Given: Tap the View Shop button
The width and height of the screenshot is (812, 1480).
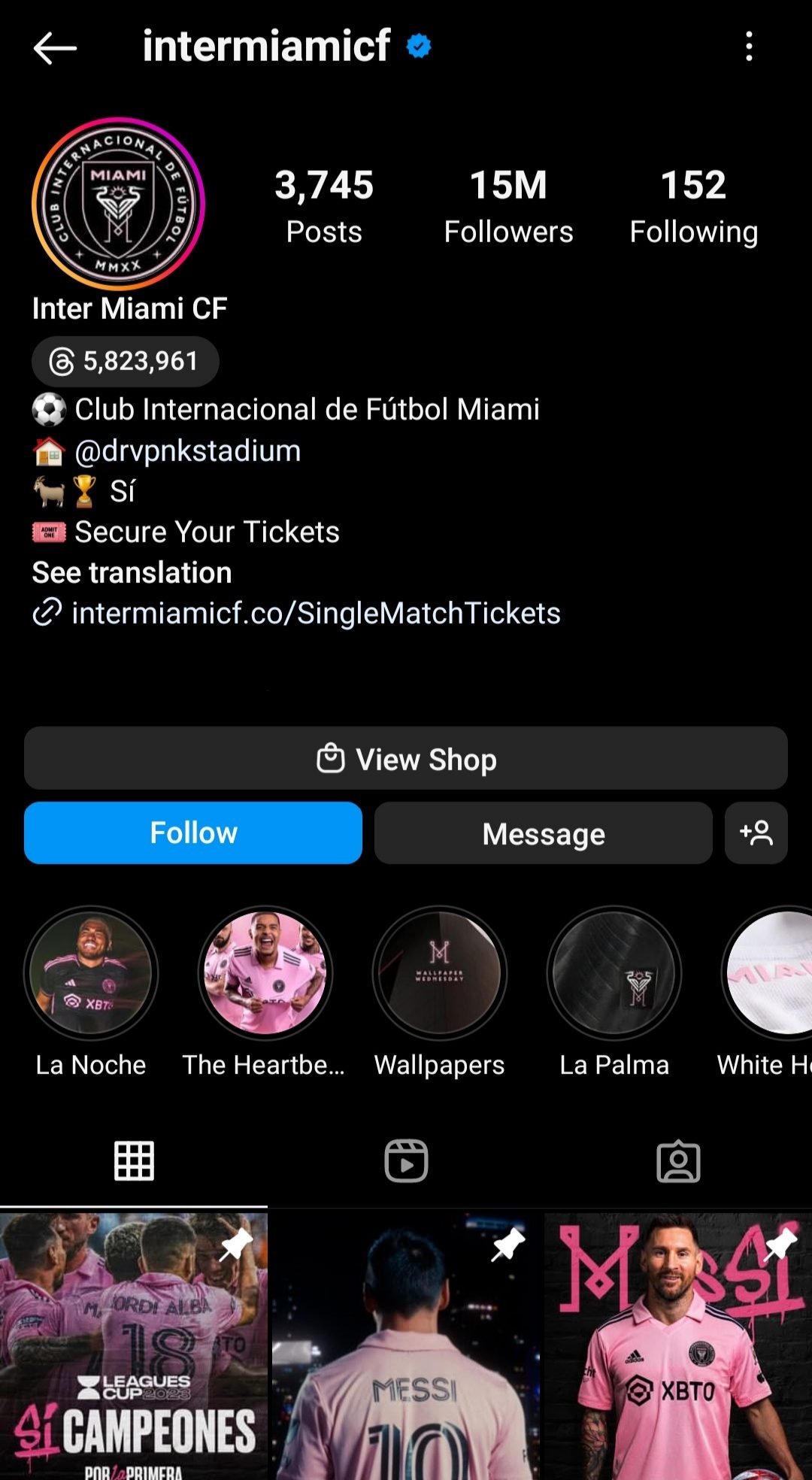Looking at the screenshot, I should click(406, 758).
